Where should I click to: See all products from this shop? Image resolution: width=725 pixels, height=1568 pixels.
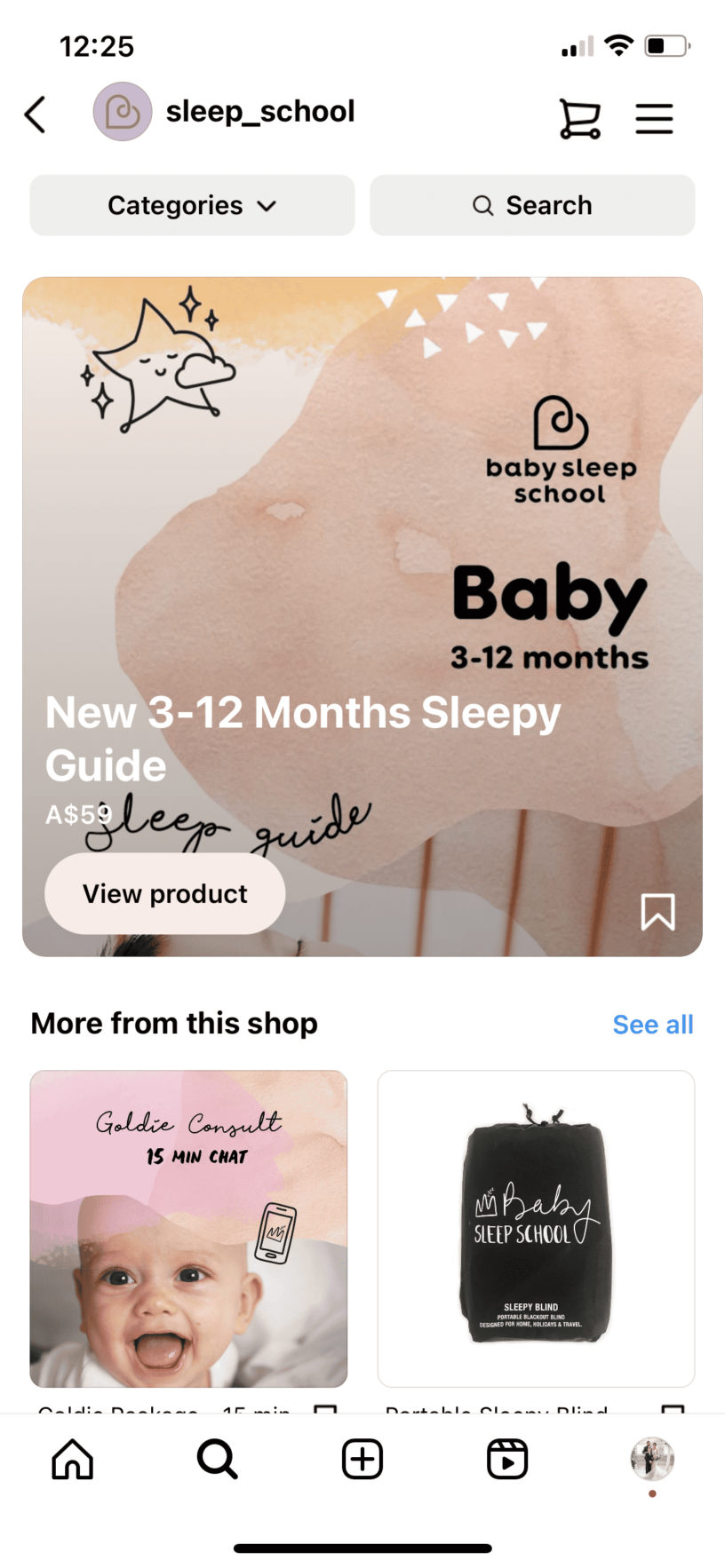pyautogui.click(x=653, y=1025)
